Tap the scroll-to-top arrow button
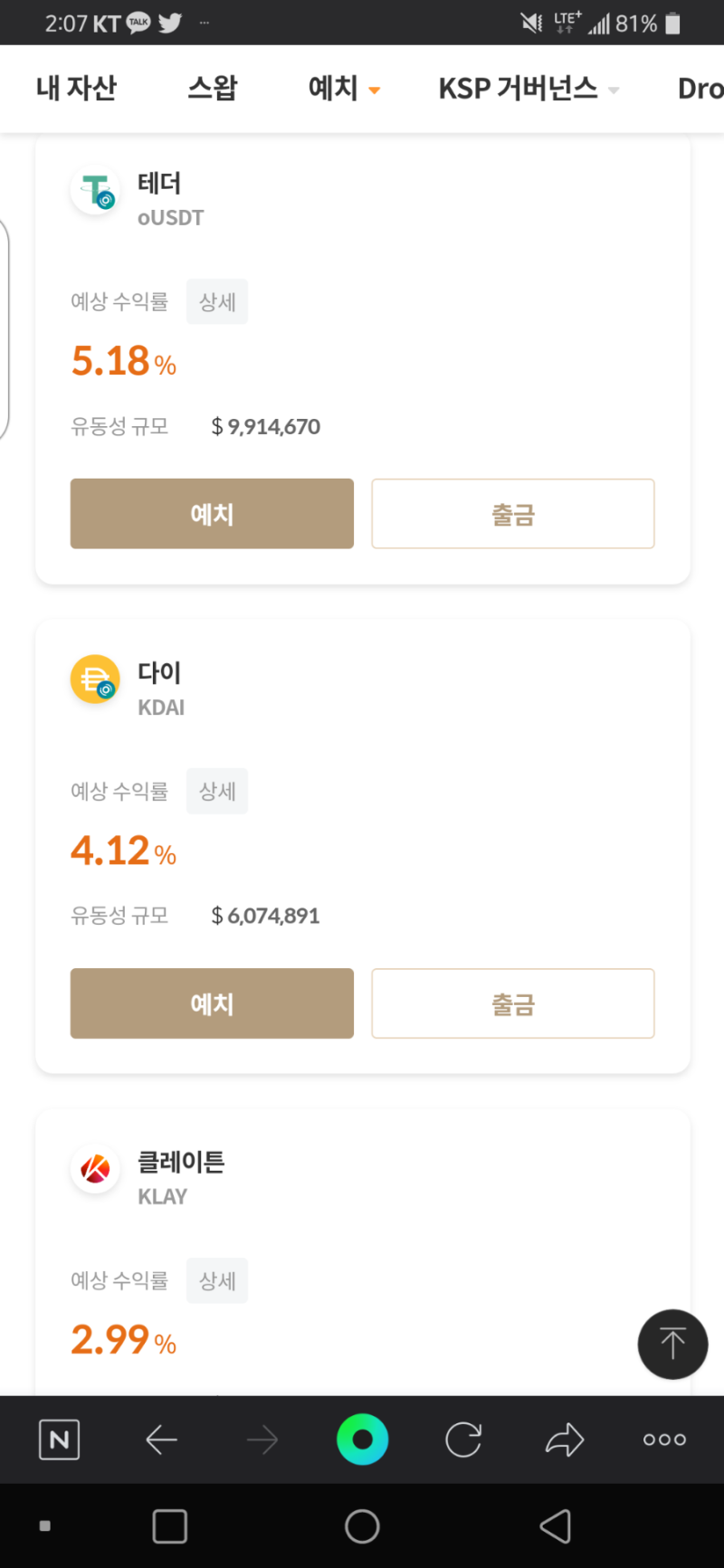The height and width of the screenshot is (1568, 724). pos(672,1345)
